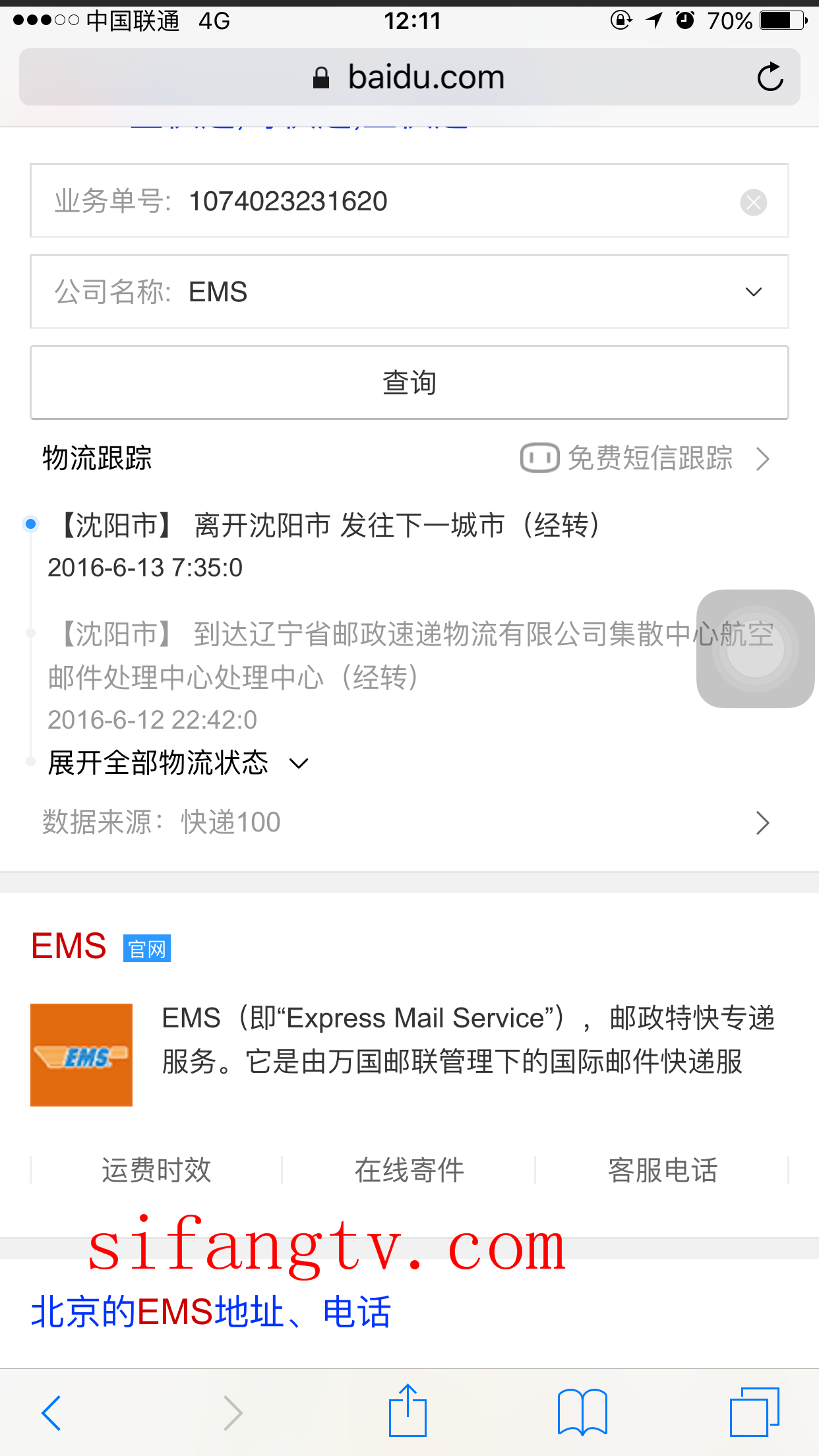Go back to previous page

[x=51, y=1412]
